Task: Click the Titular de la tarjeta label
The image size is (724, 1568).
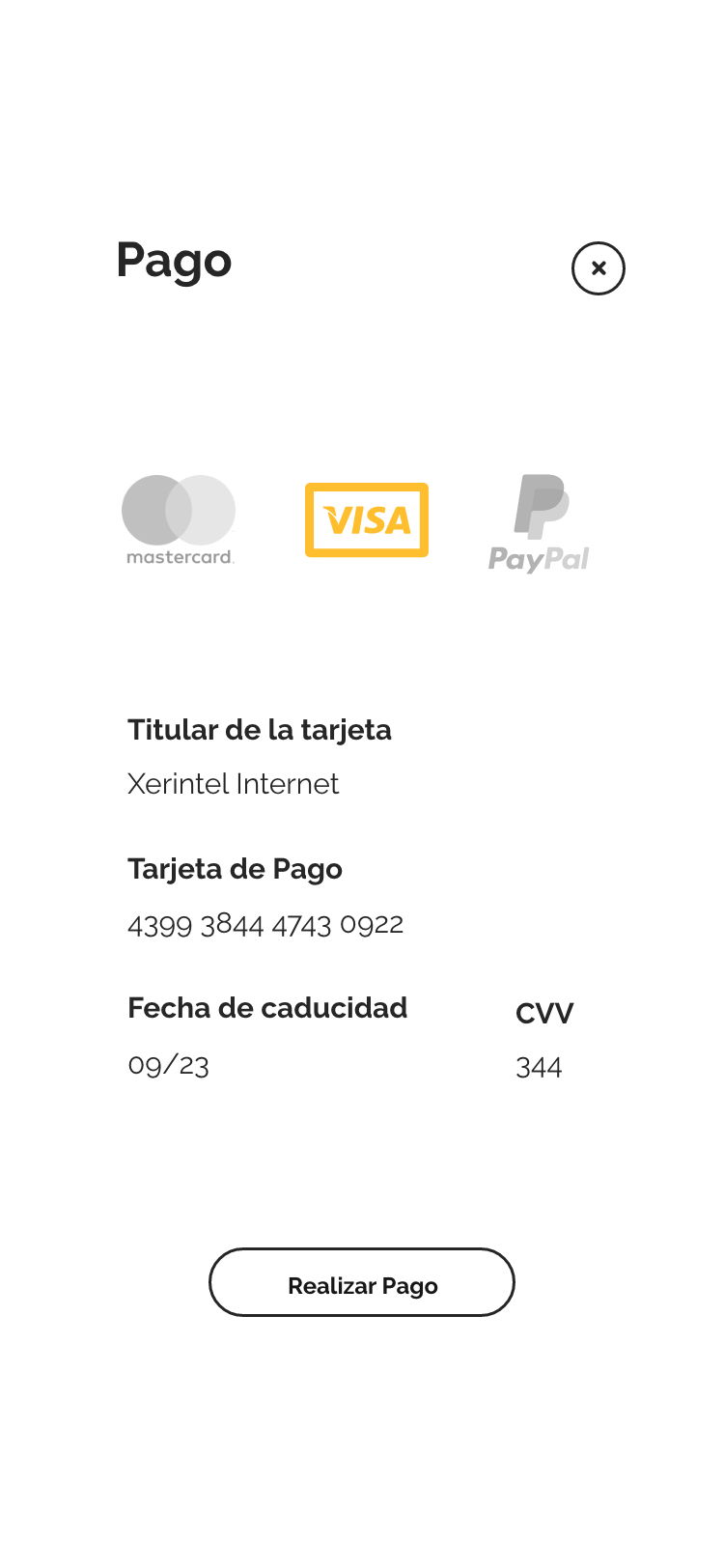Action: 260,731
